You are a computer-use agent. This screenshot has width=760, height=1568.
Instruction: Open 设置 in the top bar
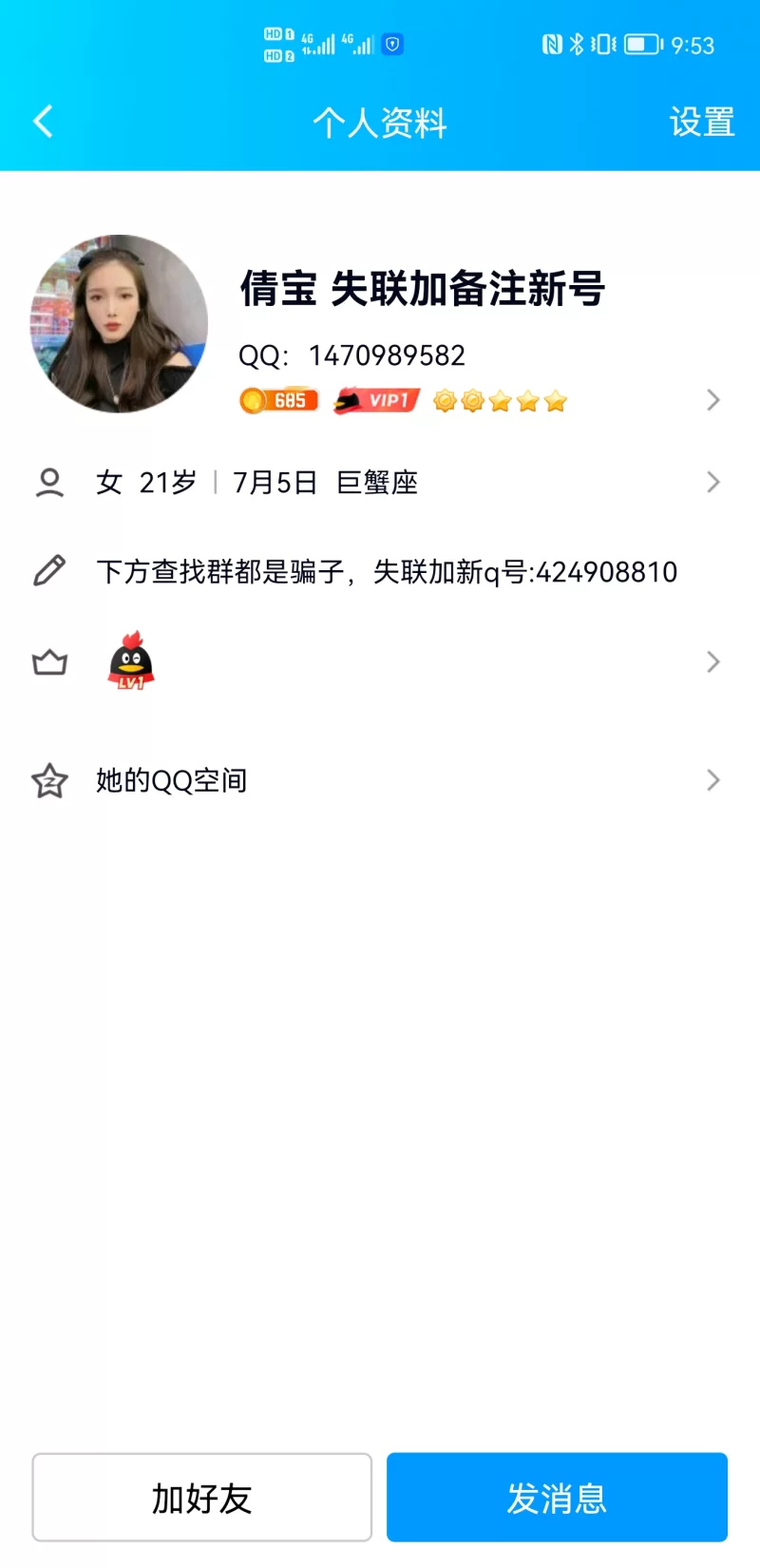tap(701, 122)
